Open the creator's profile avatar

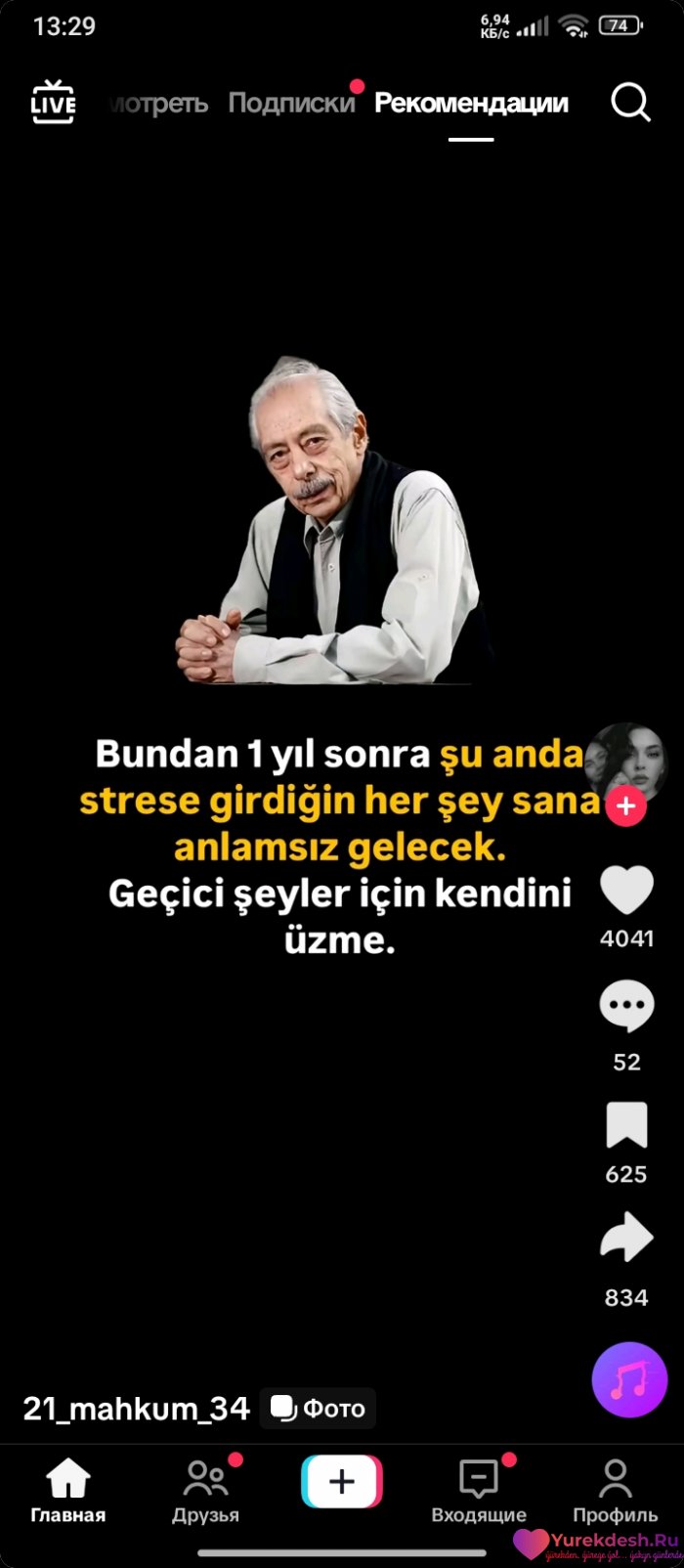pyautogui.click(x=623, y=762)
